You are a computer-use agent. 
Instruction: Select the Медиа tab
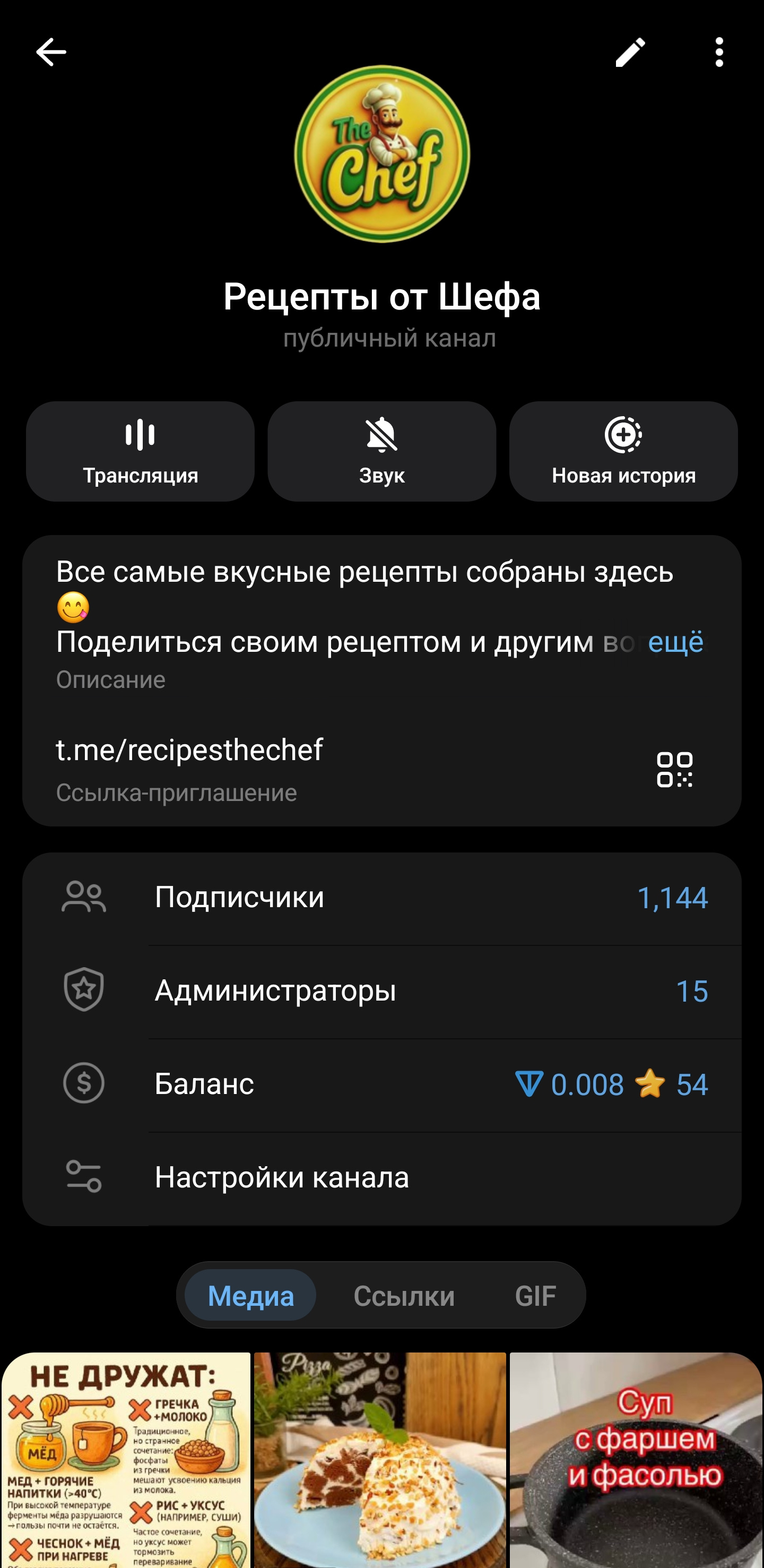pos(250,1295)
